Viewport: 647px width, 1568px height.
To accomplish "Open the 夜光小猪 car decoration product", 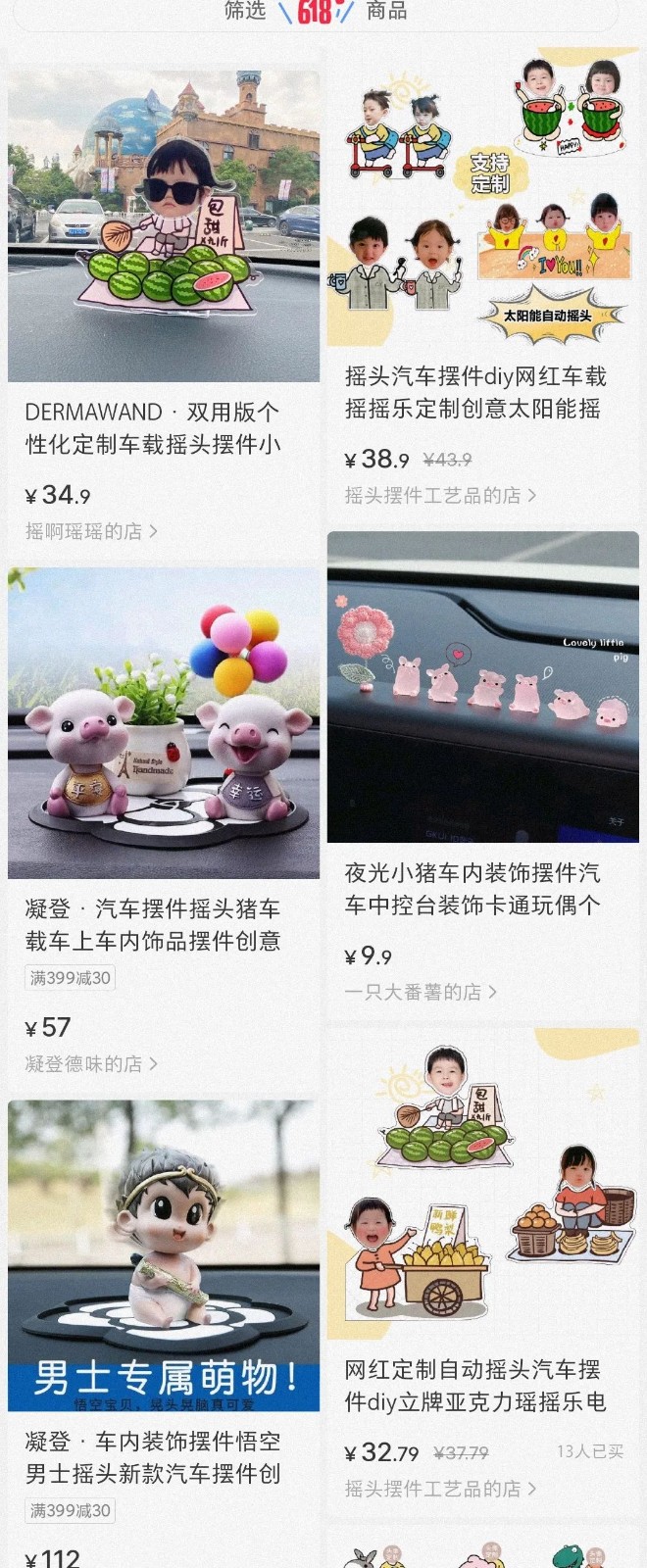I will pyautogui.click(x=482, y=686).
